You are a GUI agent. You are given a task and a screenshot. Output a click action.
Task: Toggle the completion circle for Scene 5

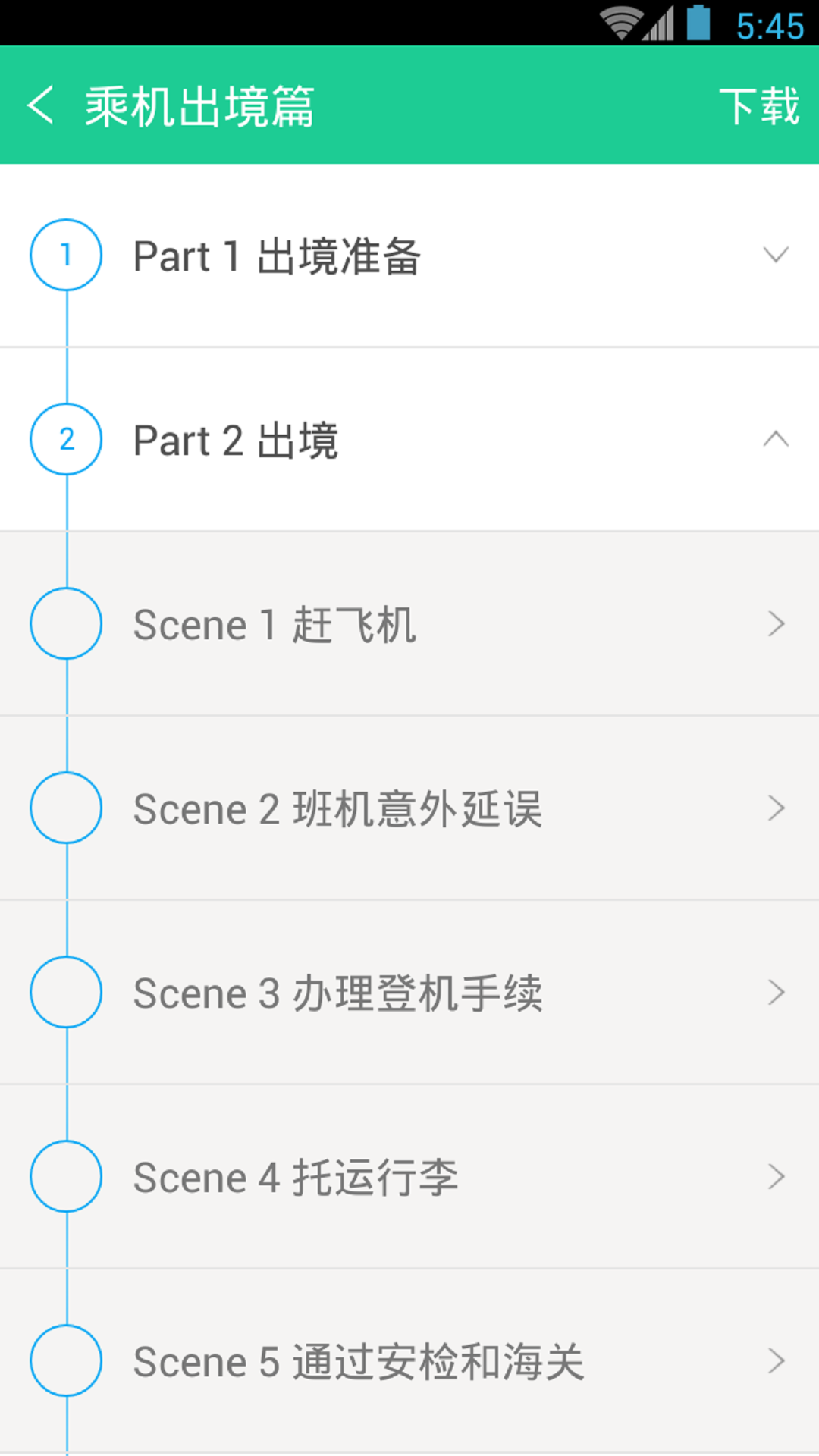[x=65, y=1361]
